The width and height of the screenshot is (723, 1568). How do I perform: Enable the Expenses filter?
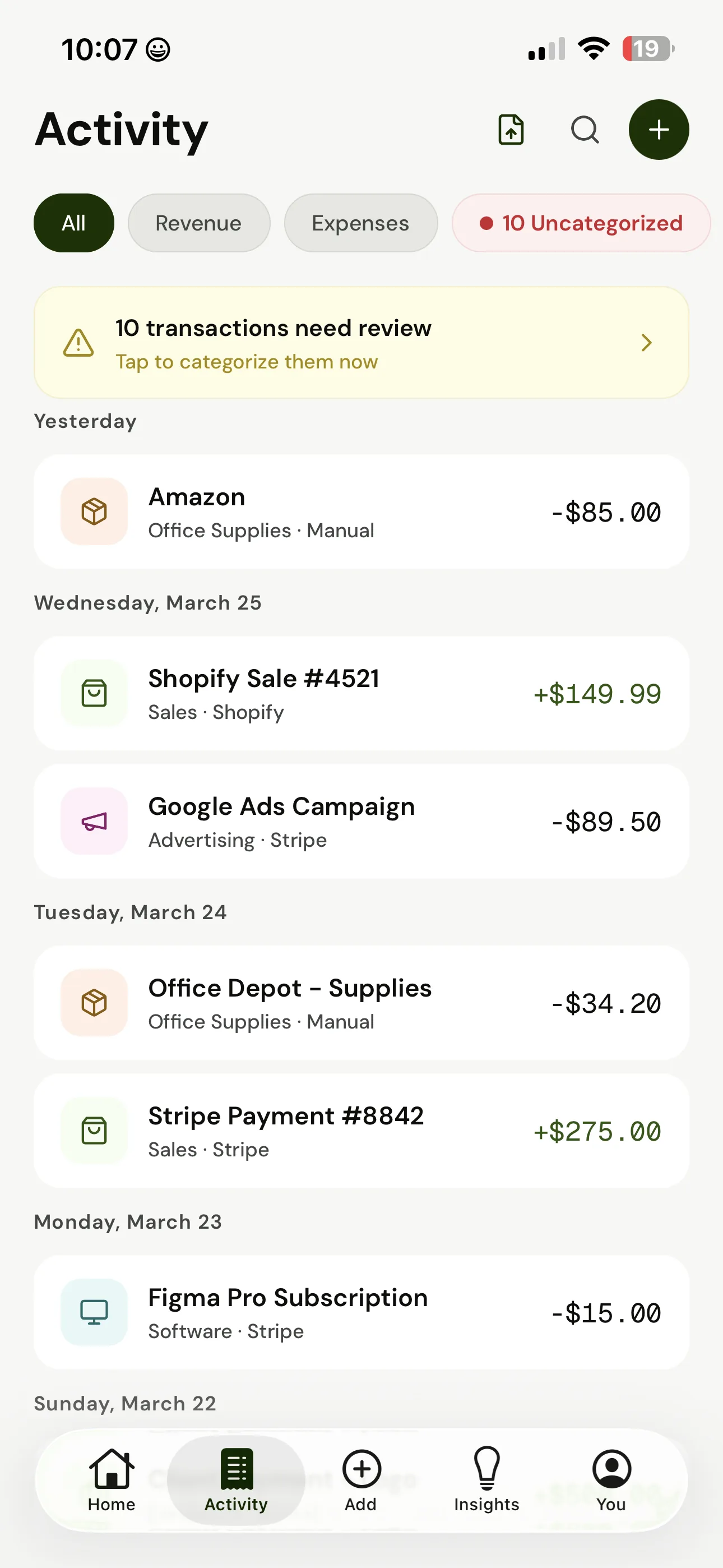point(360,223)
